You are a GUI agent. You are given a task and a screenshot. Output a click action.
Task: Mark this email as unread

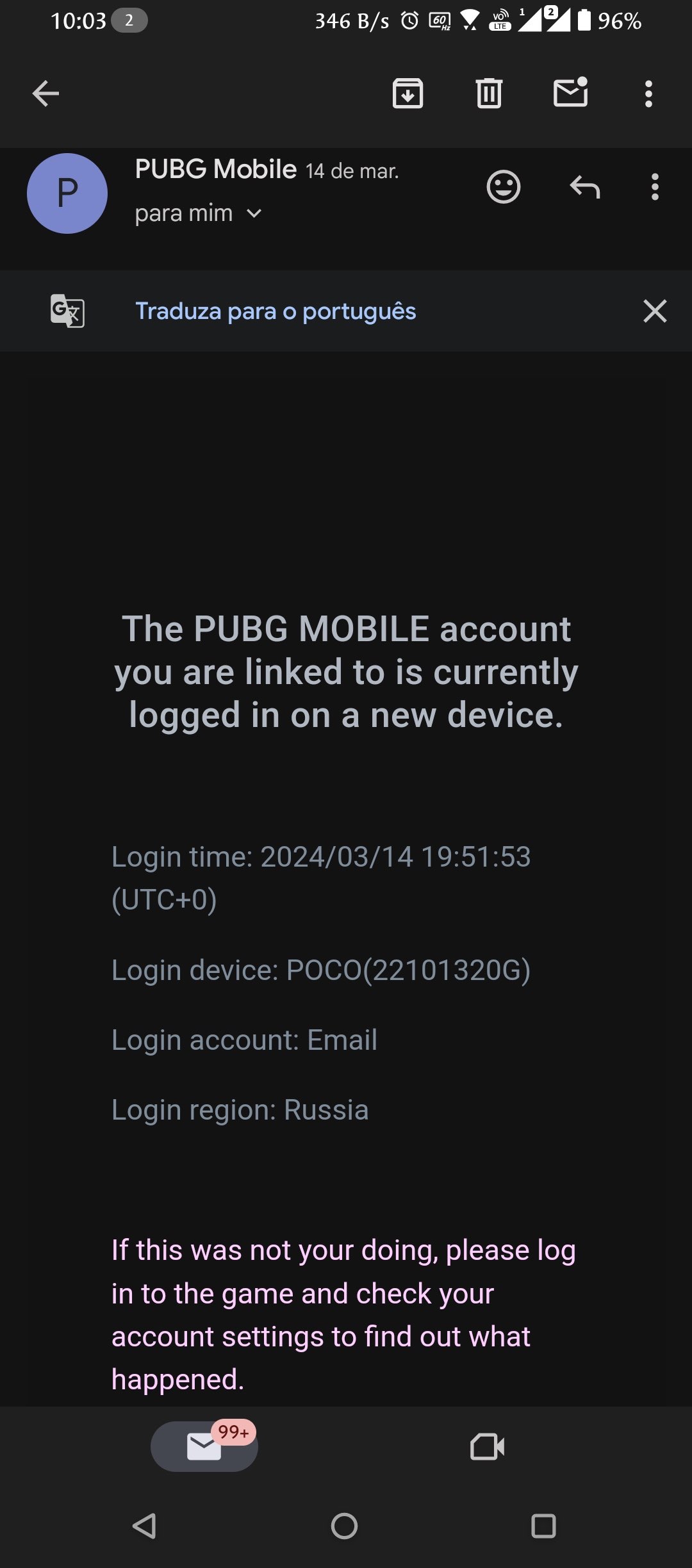[570, 93]
